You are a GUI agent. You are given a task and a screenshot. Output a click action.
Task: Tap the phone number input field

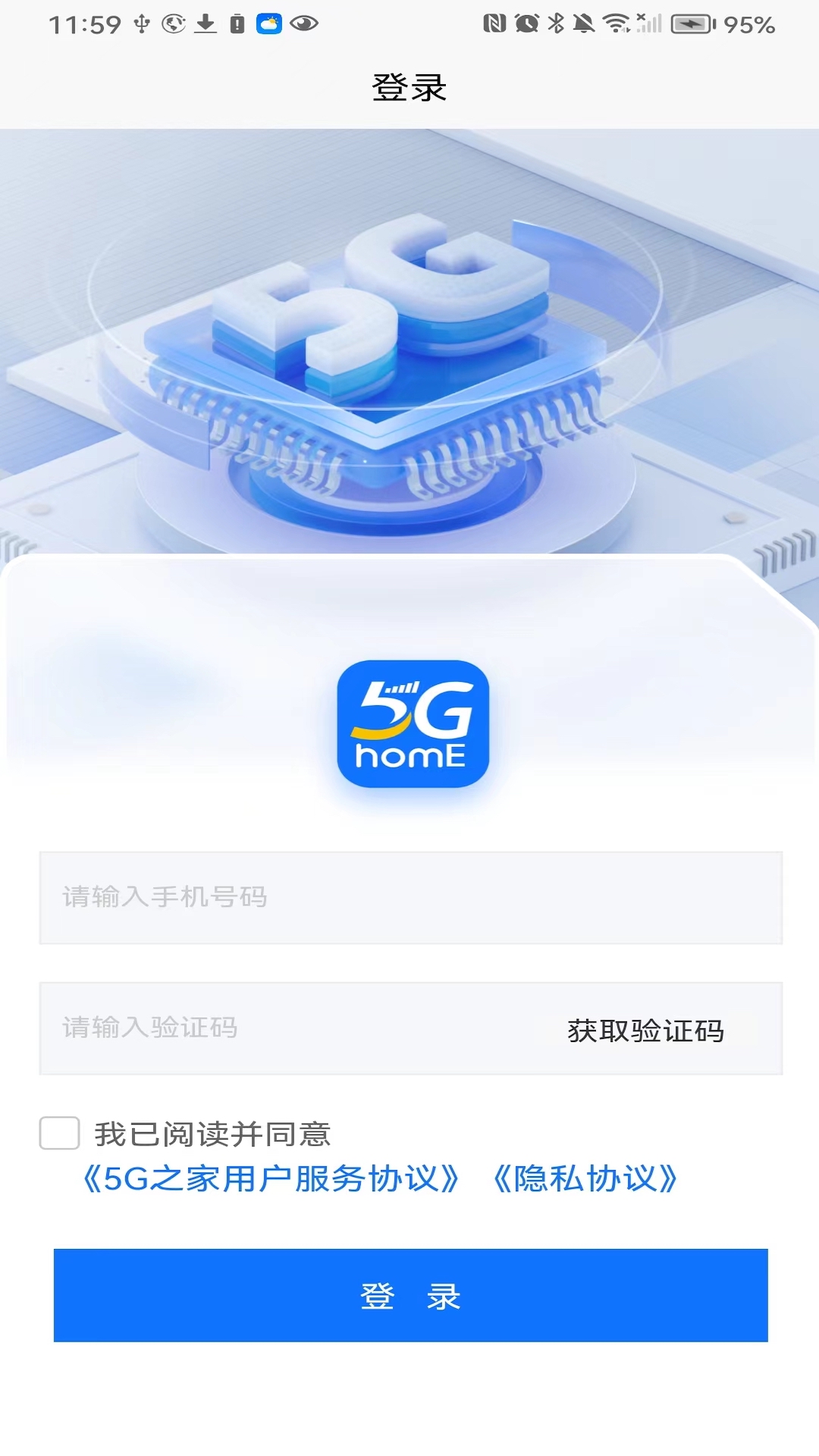click(x=409, y=898)
